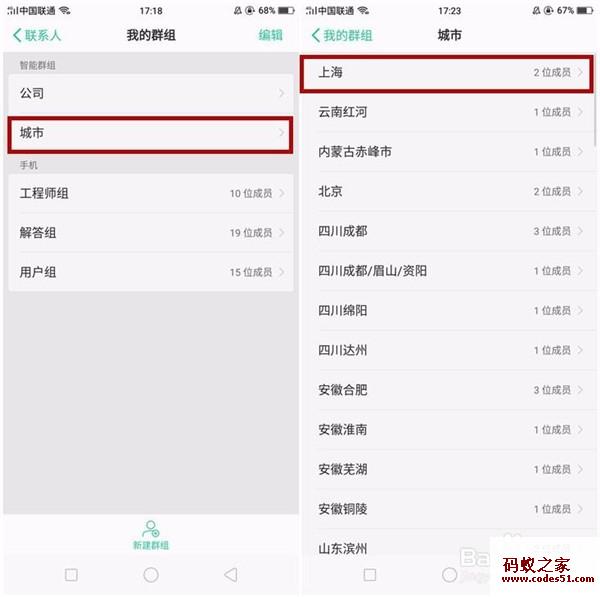The height and width of the screenshot is (597, 600).
Task: Open the 北京 city group
Action: tap(448, 191)
